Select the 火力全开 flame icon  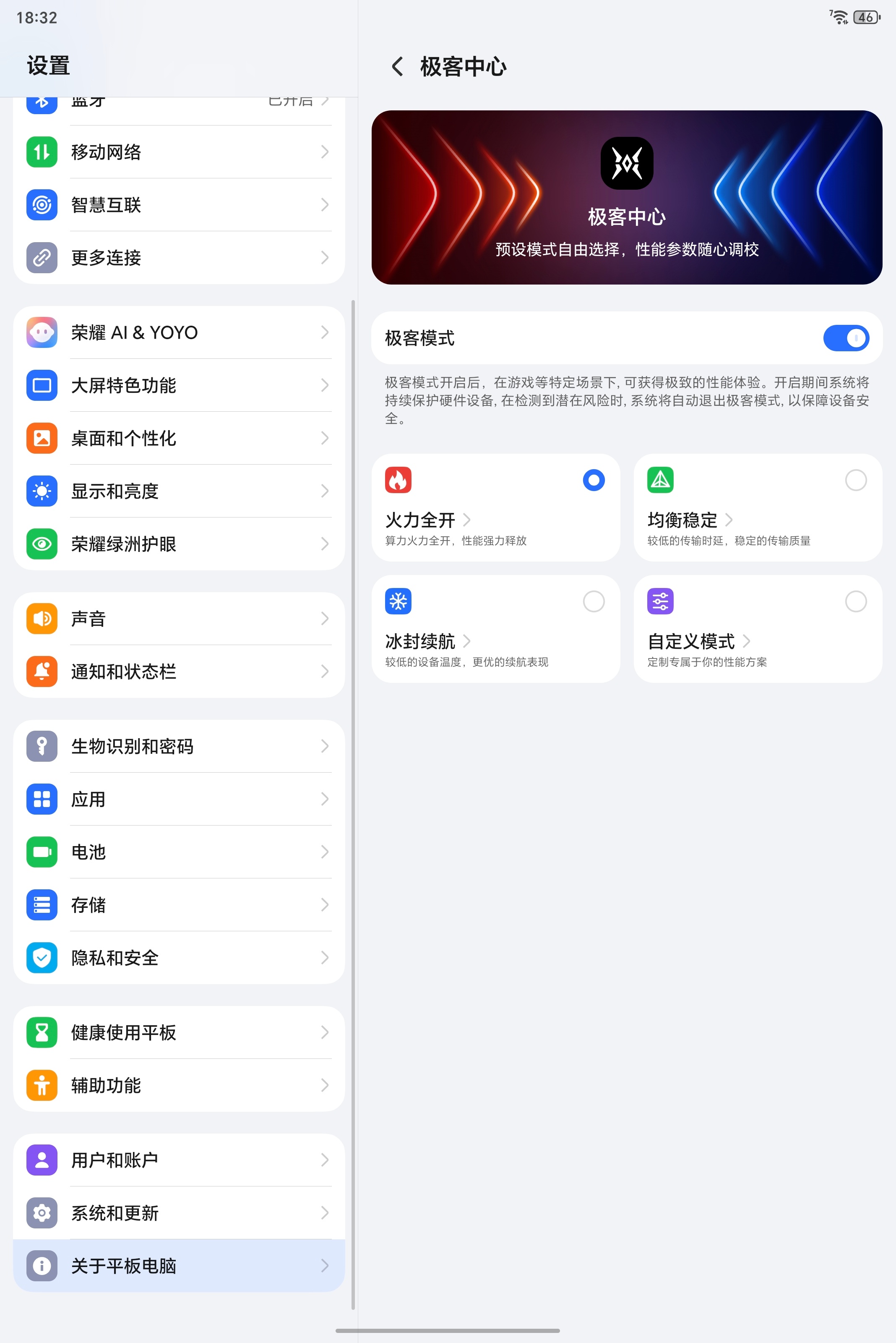398,480
